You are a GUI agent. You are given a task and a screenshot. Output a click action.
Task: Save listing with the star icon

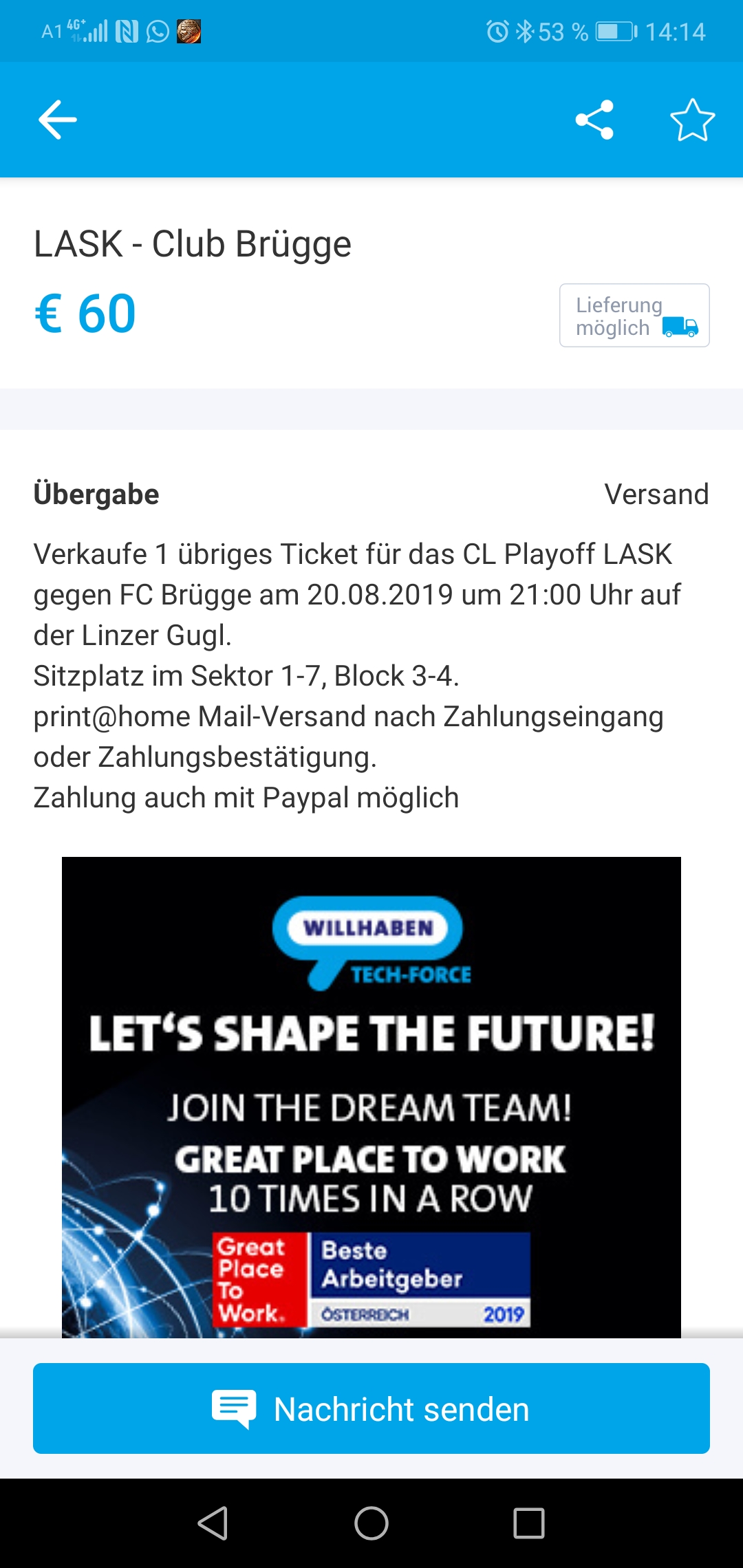[692, 120]
